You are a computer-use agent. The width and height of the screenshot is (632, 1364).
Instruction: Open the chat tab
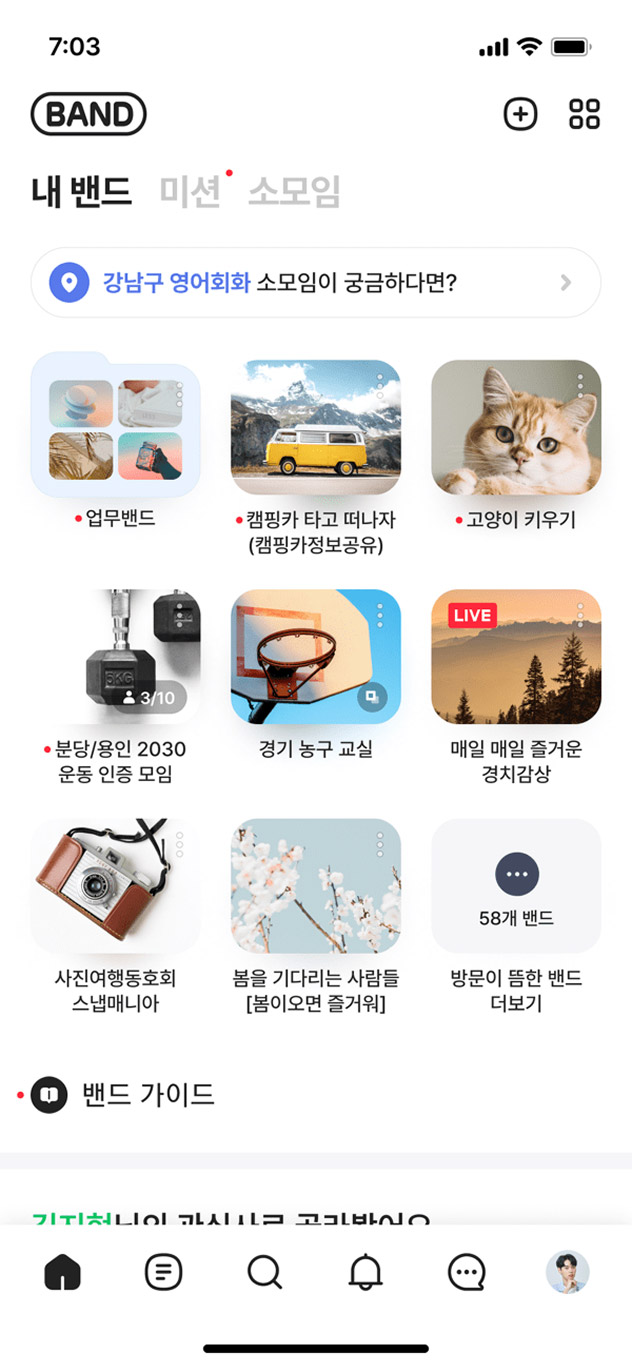[466, 1273]
